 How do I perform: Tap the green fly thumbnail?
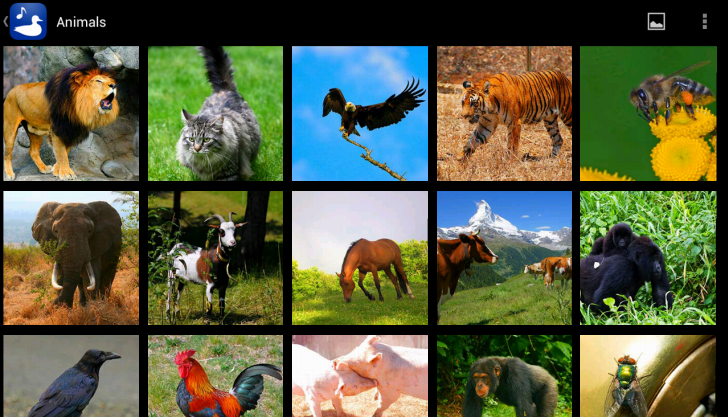tap(648, 377)
